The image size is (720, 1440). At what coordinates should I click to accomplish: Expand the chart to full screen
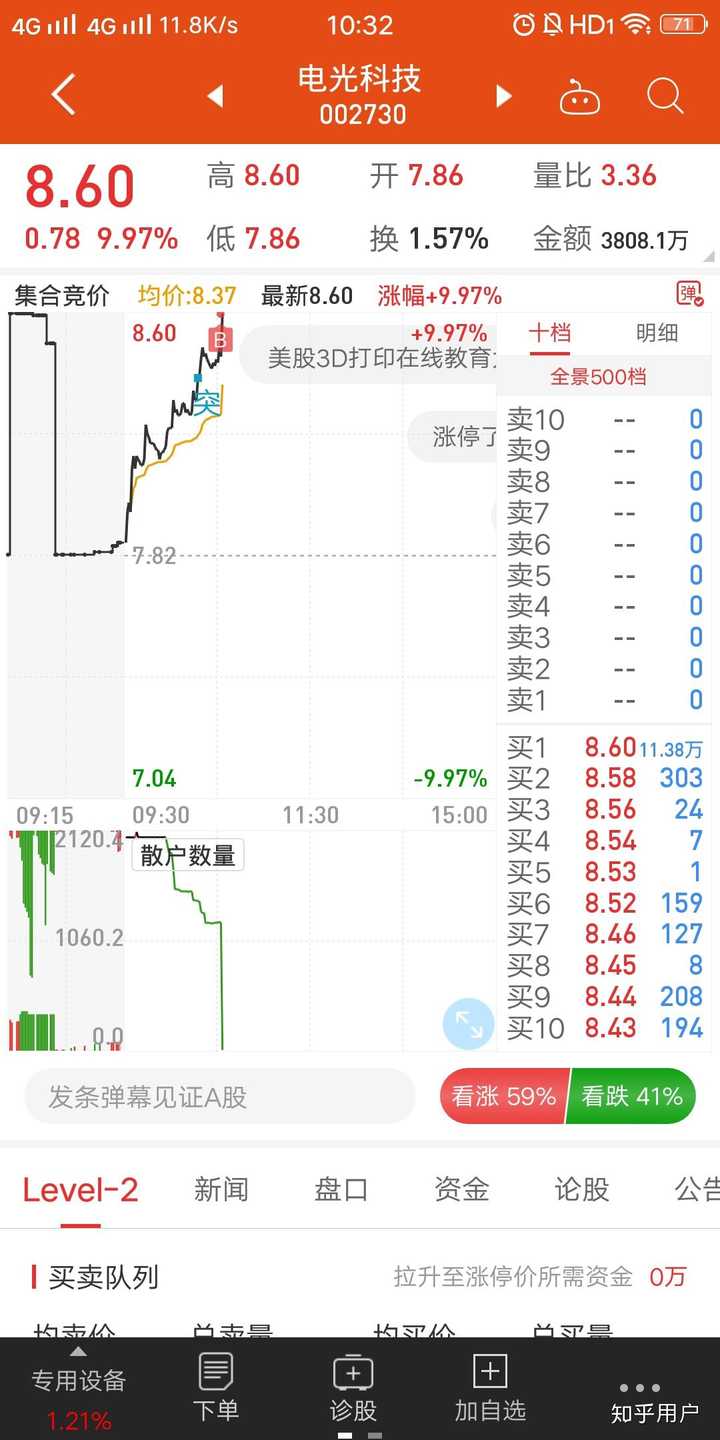[x=468, y=1023]
